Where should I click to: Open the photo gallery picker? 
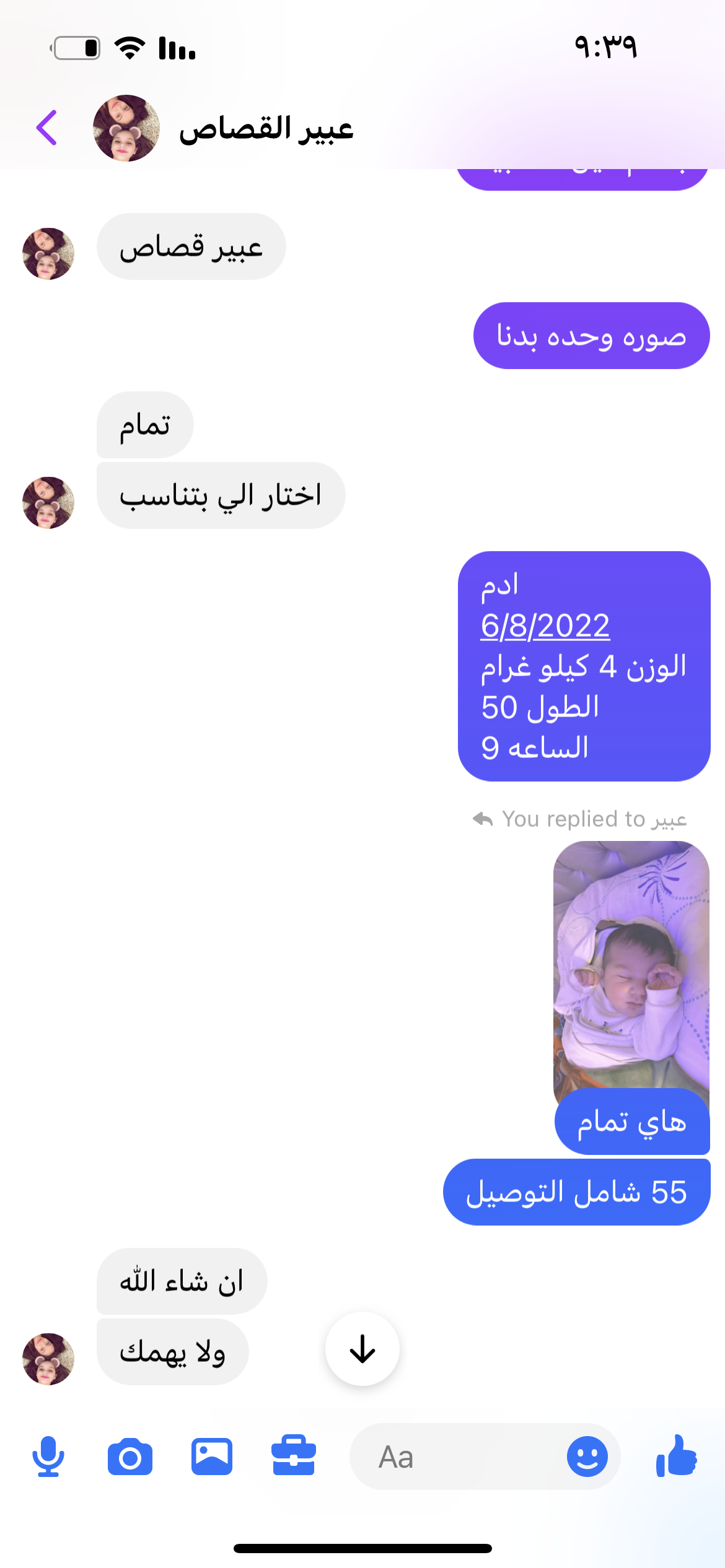click(212, 1457)
